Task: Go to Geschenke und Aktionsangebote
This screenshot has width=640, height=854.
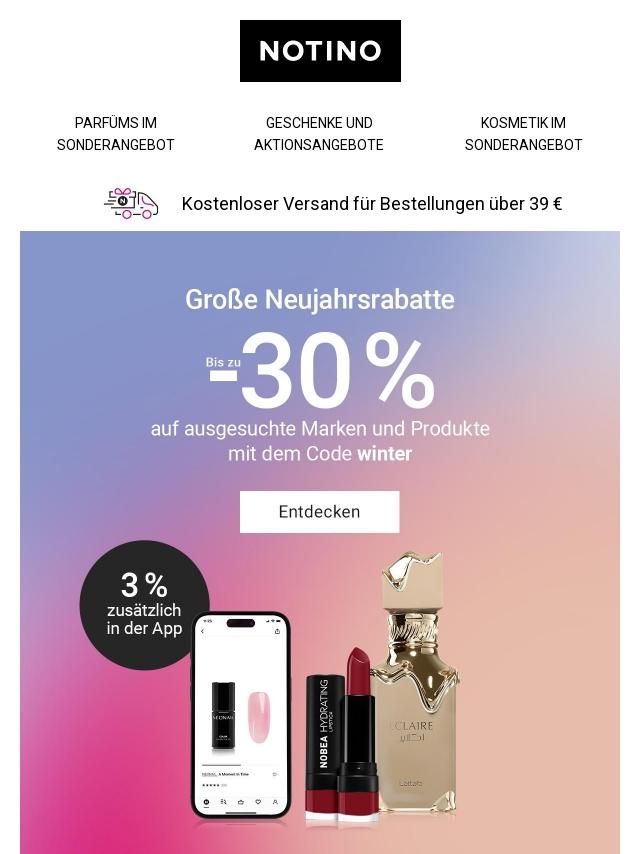Action: click(x=319, y=134)
